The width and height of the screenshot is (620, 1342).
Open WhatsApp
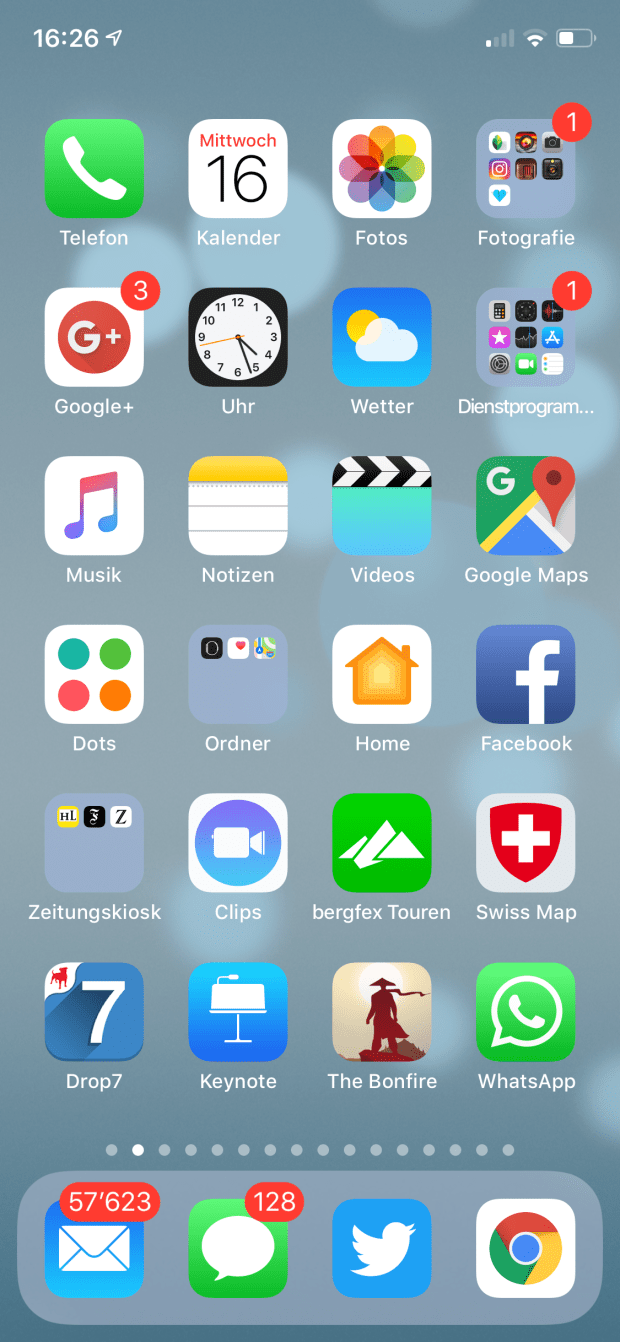526,1011
